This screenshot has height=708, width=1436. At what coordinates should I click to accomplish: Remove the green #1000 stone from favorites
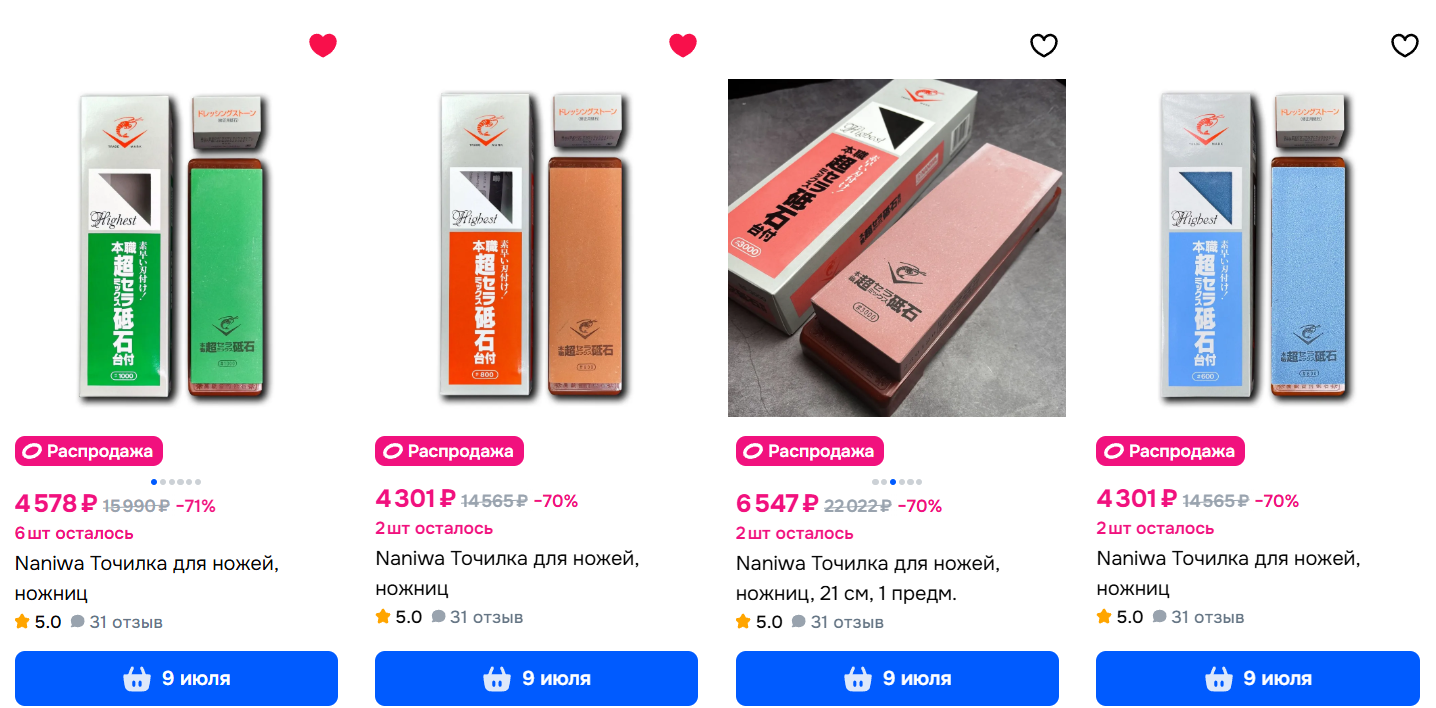click(322, 45)
